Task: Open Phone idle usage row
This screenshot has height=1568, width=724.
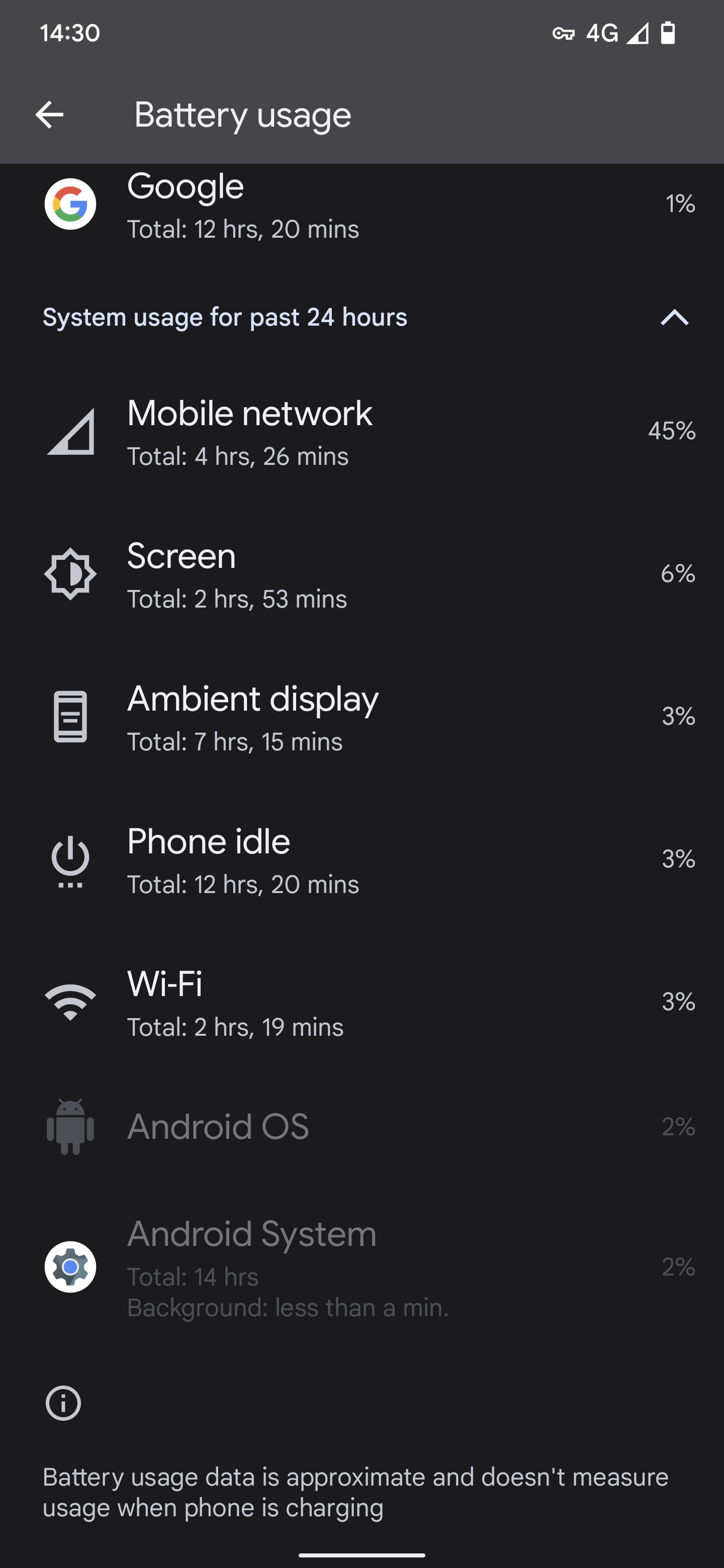Action: click(361, 859)
